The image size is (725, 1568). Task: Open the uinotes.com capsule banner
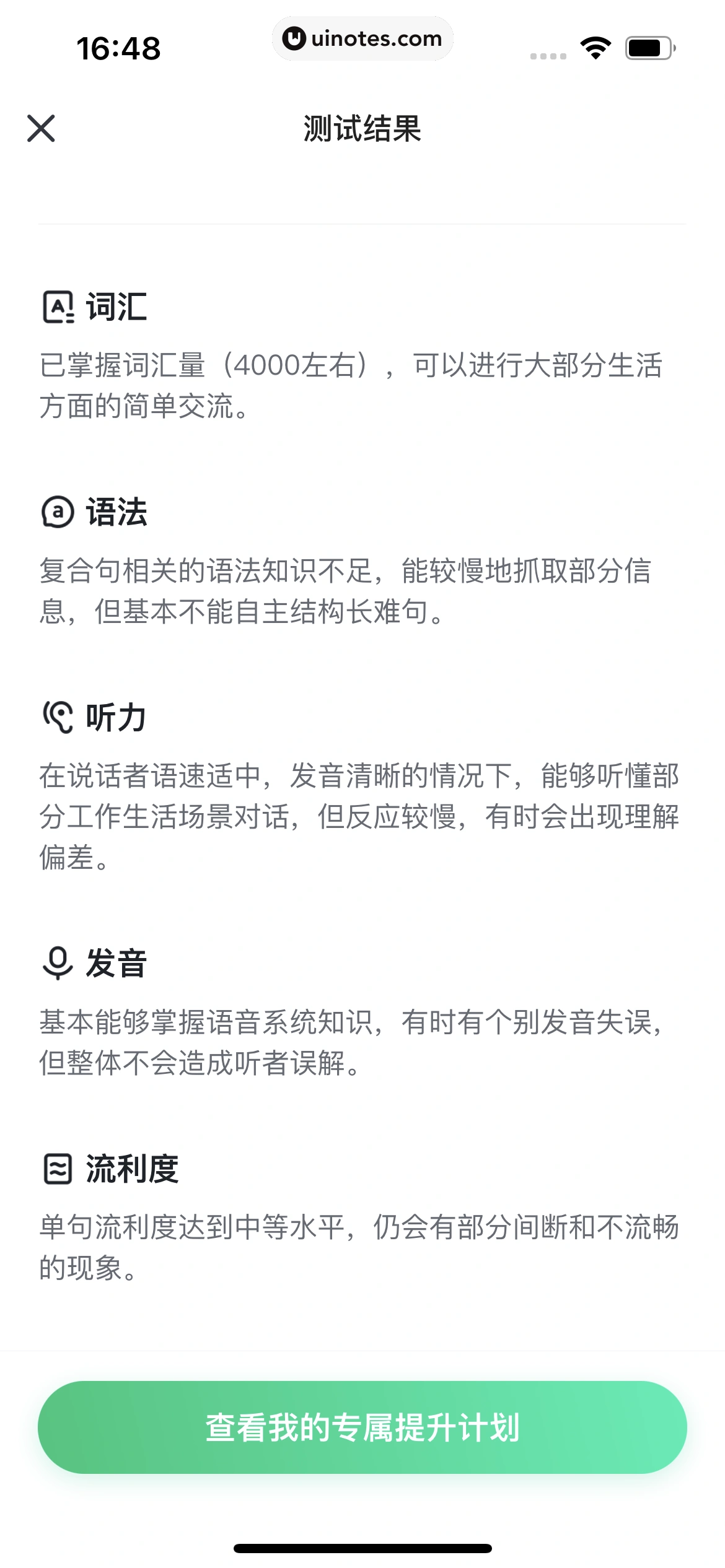362,38
